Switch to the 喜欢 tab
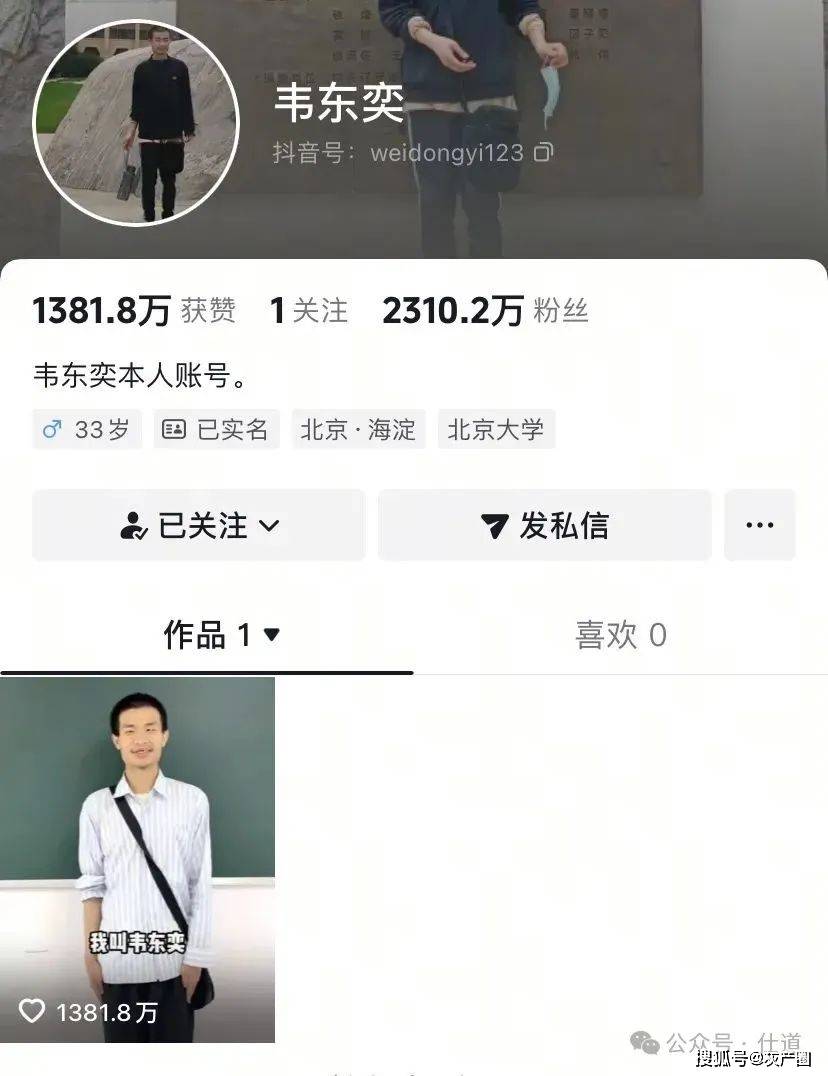Viewport: 828px width, 1076px height. (620, 635)
